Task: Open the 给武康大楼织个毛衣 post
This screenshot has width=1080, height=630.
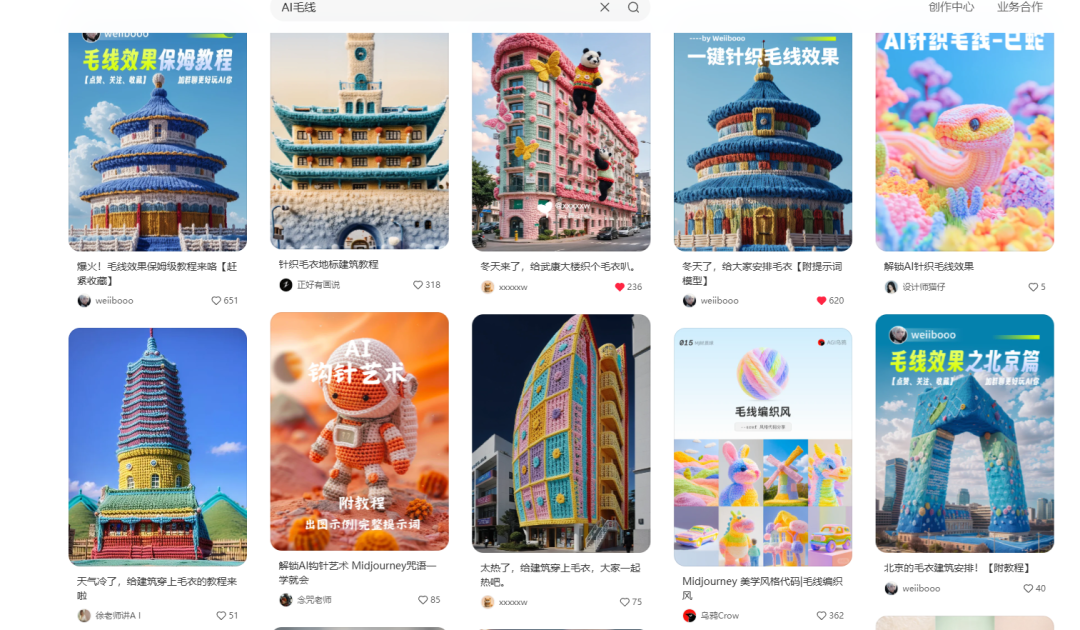Action: (x=561, y=140)
